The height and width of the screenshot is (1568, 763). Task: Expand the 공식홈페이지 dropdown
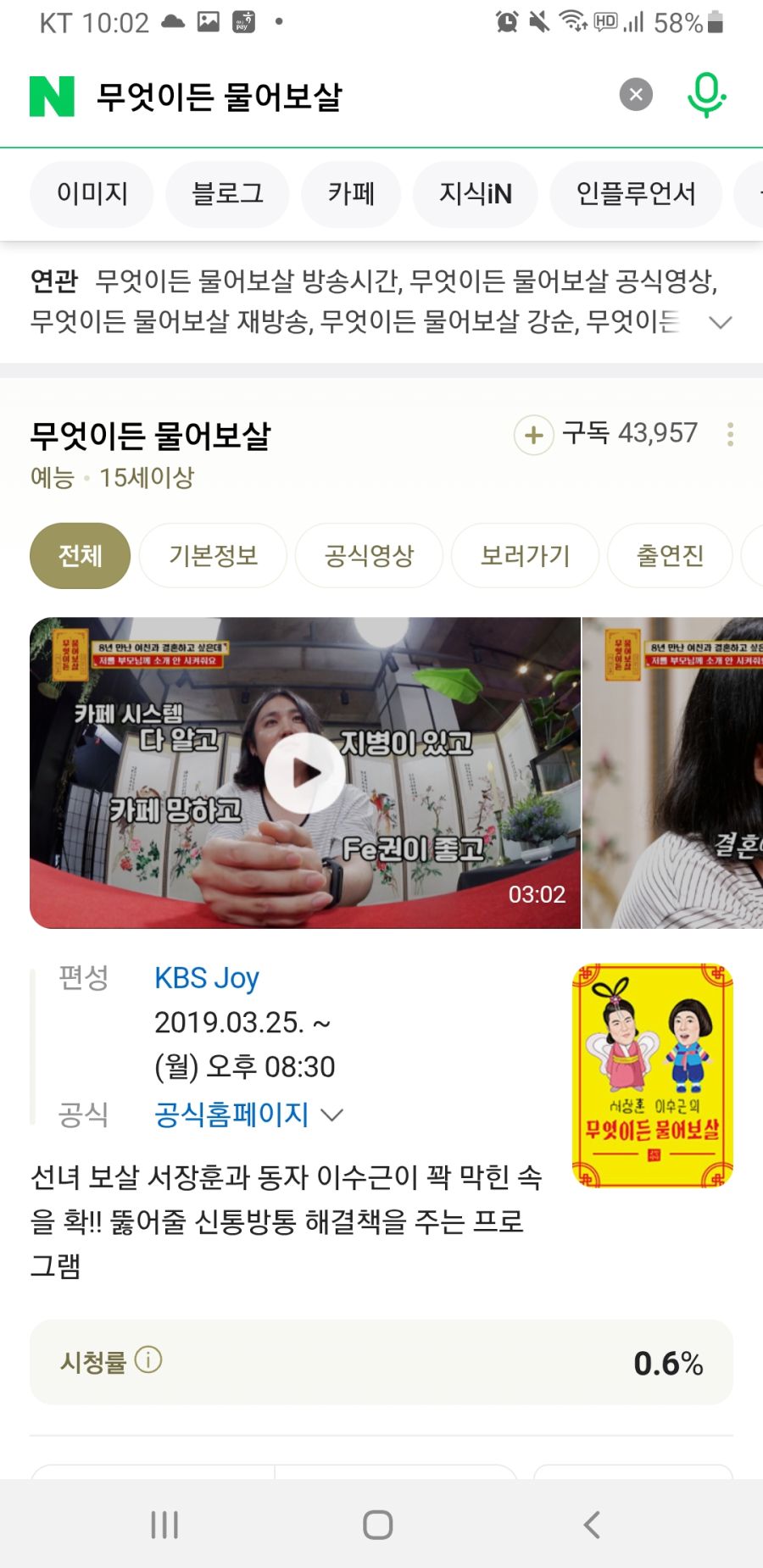coord(331,1115)
